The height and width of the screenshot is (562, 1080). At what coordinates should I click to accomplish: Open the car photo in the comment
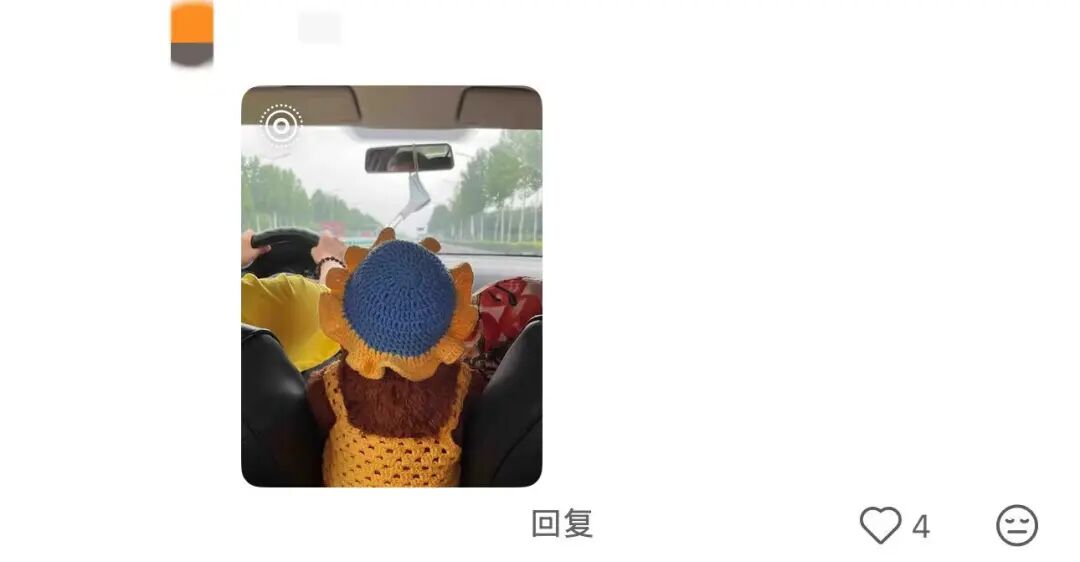point(391,286)
